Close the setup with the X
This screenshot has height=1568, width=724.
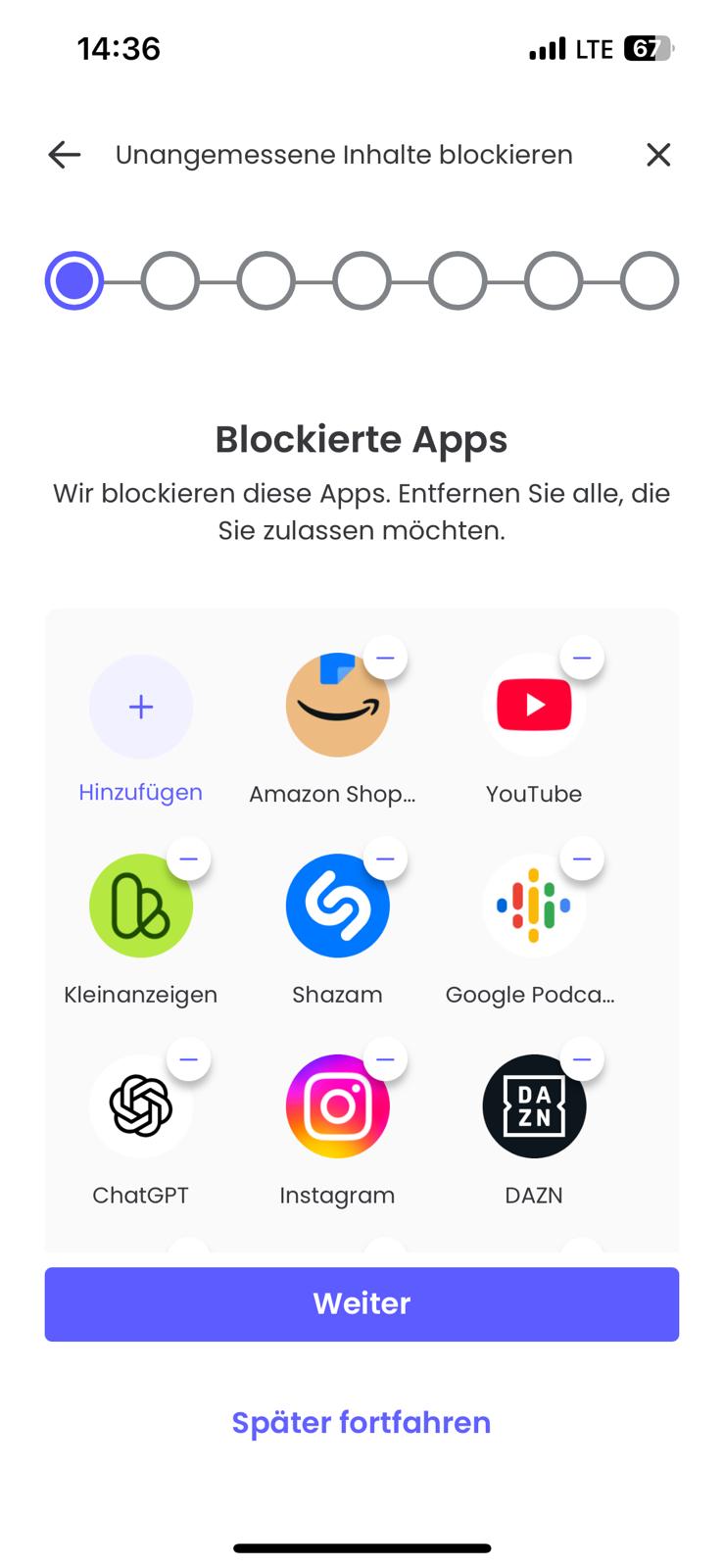(658, 155)
